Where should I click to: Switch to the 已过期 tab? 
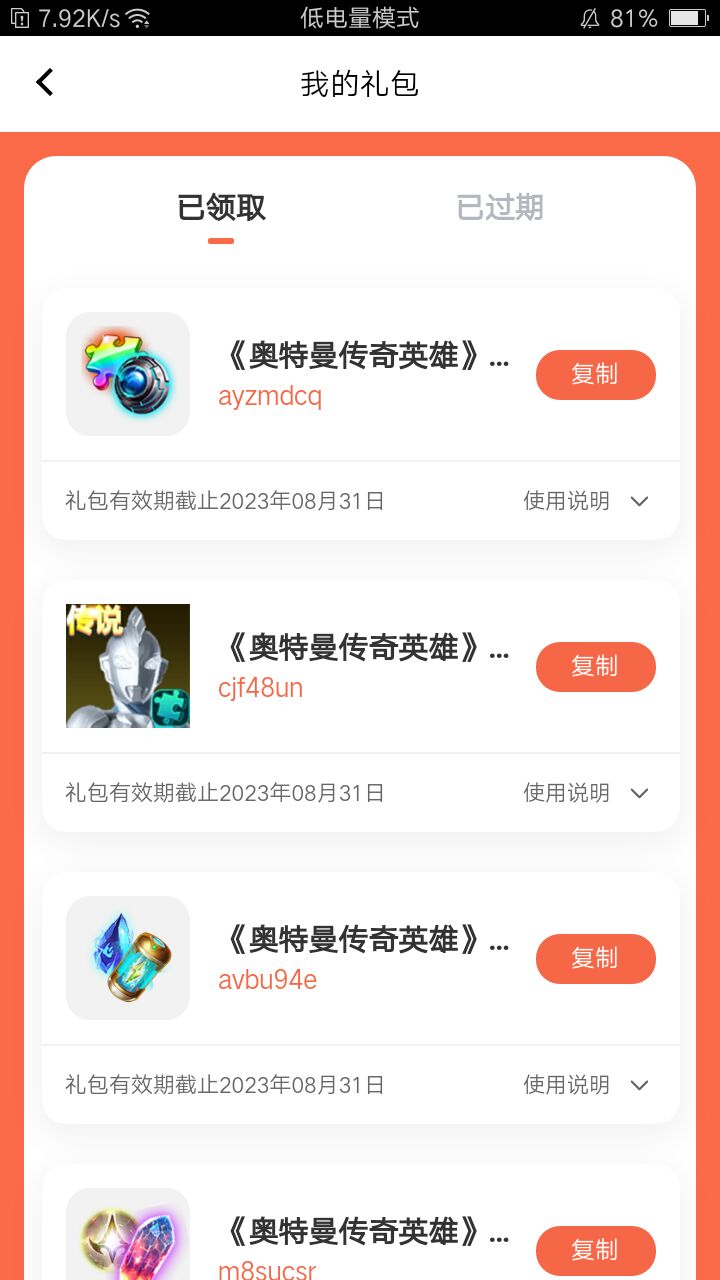point(500,208)
